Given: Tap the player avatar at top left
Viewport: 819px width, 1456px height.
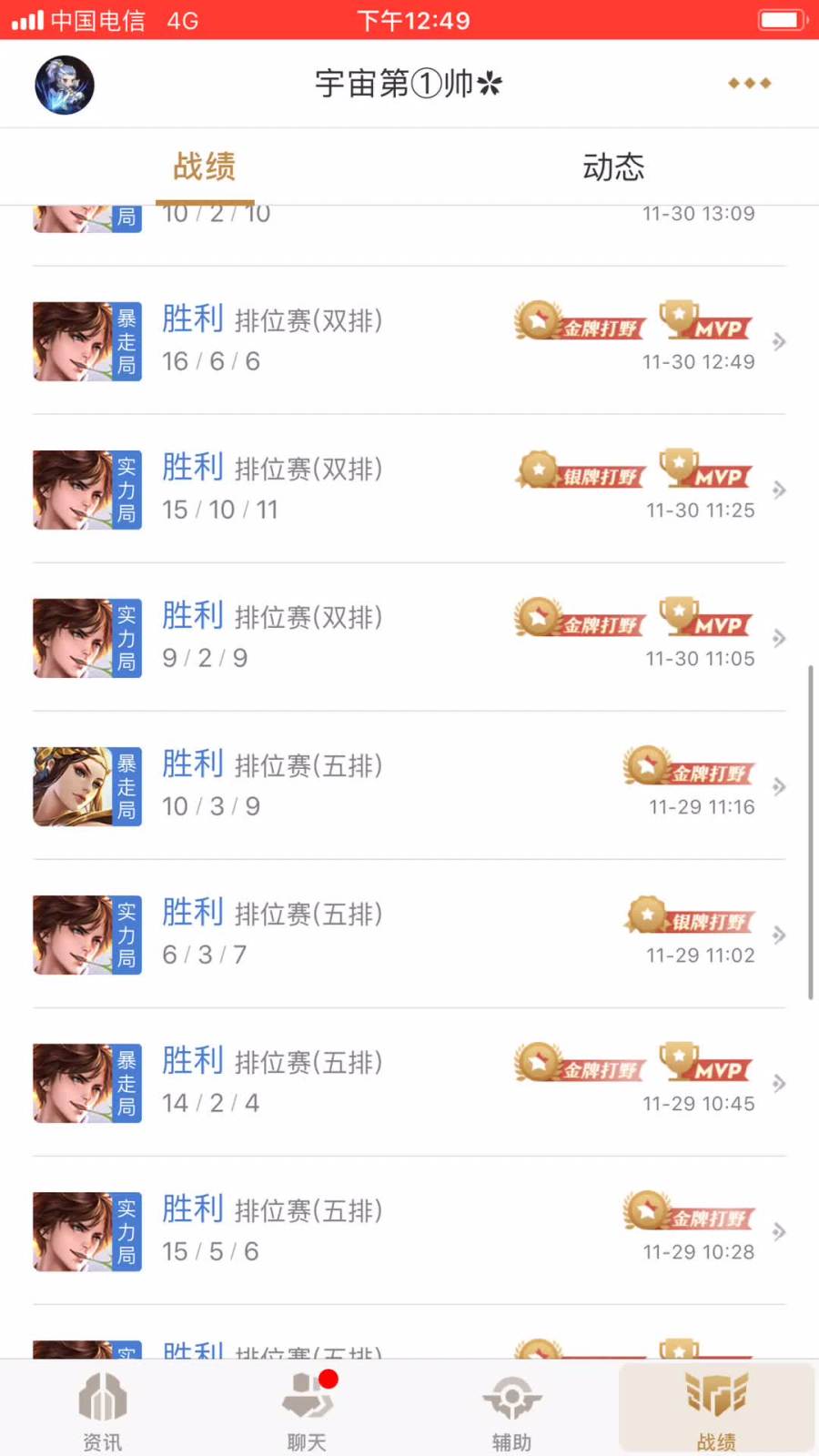Looking at the screenshot, I should pos(65,85).
